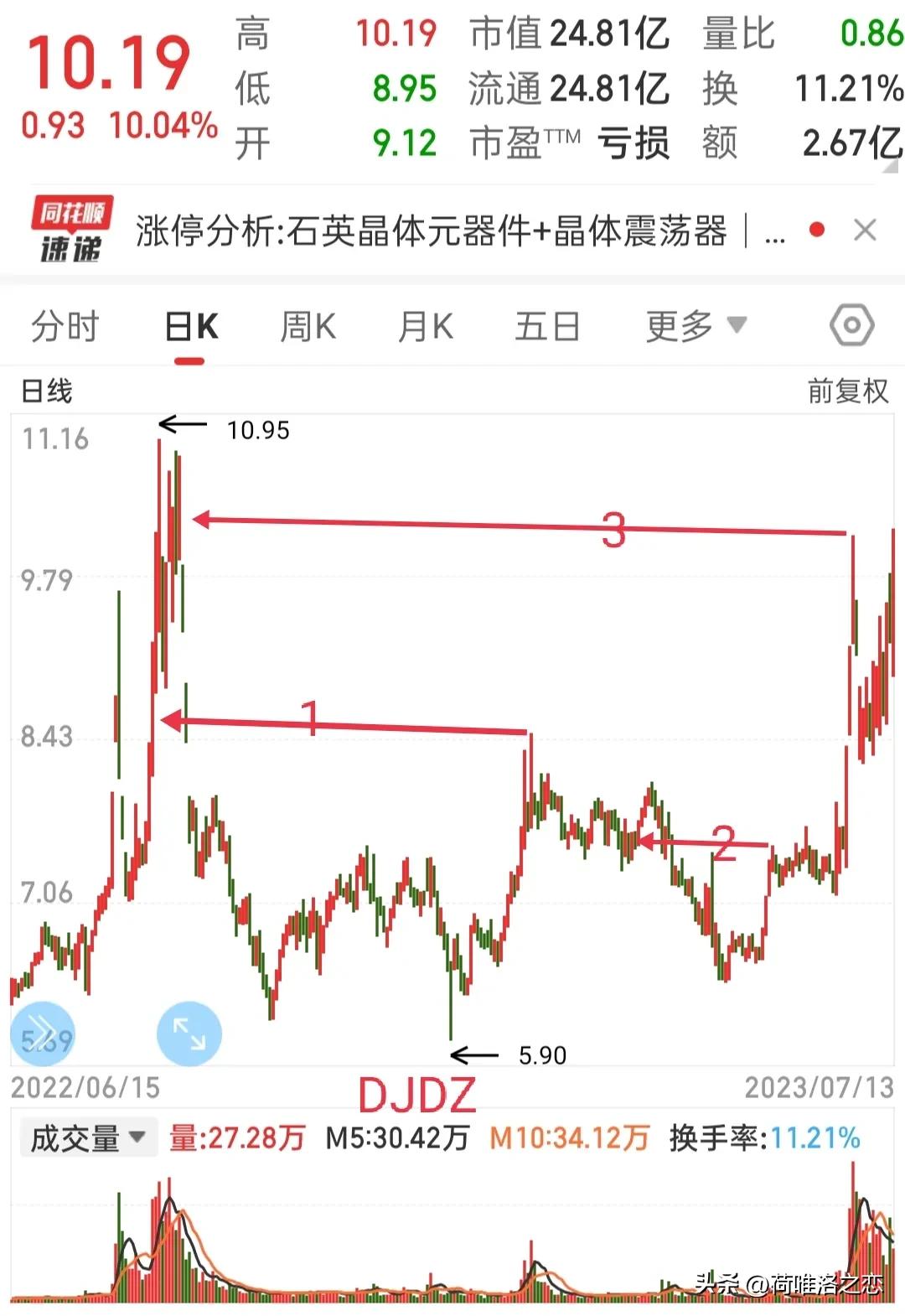Tap the M10:34.12万 volume average label
The height and width of the screenshot is (1316, 905).
570,1137
